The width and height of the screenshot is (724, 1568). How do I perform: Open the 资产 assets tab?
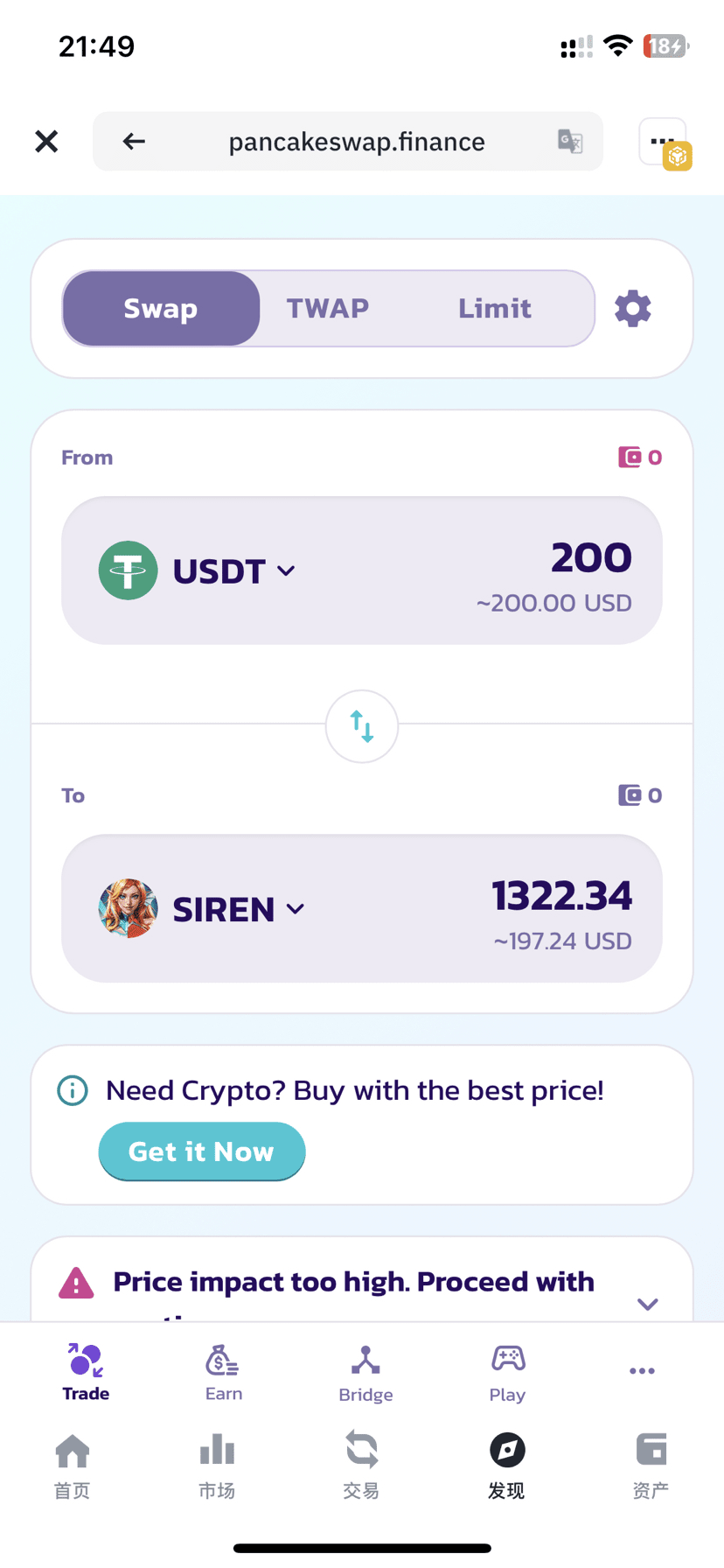pyautogui.click(x=651, y=1466)
